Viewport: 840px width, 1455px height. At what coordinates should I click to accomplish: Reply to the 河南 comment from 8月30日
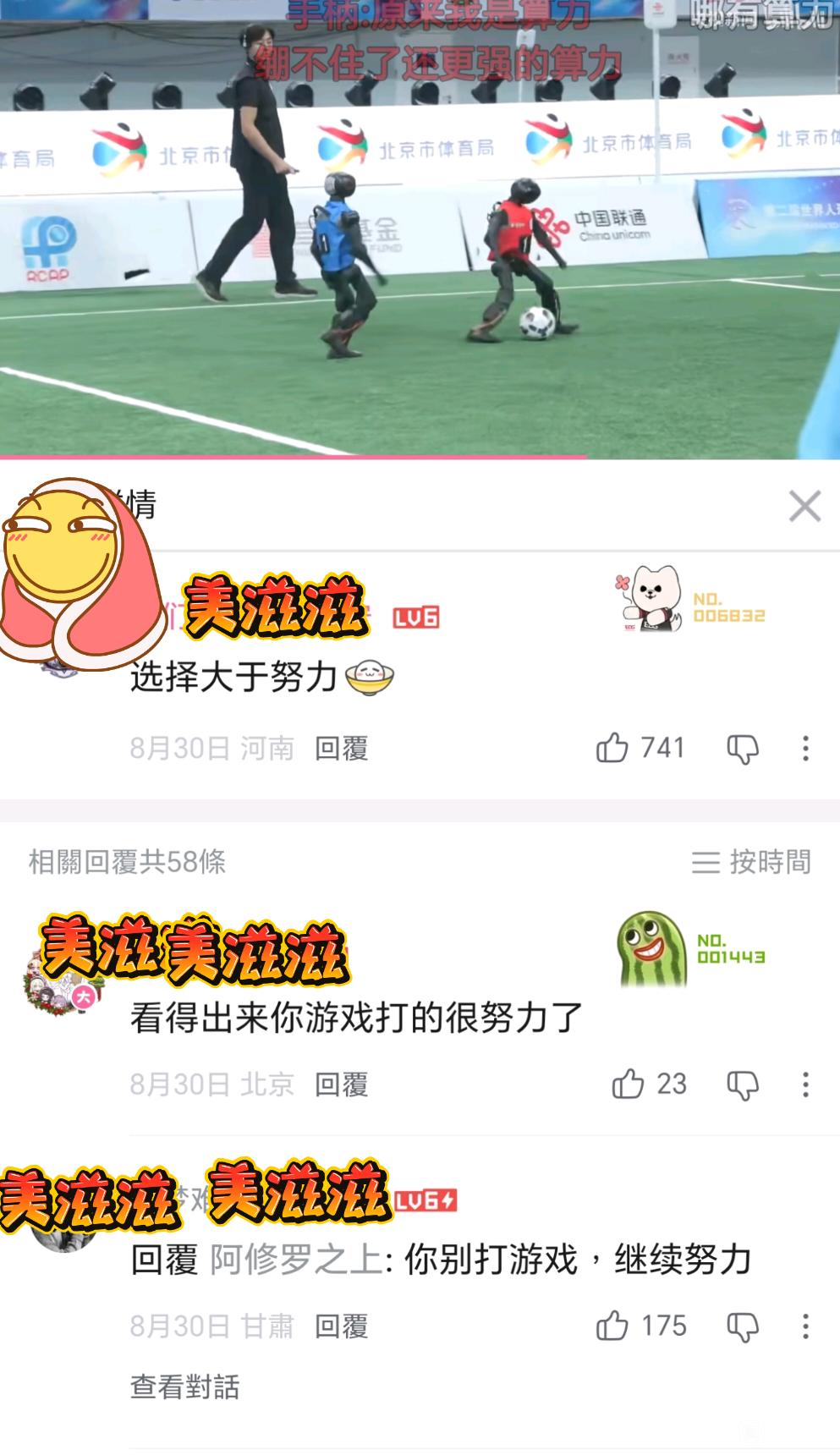pos(342,749)
